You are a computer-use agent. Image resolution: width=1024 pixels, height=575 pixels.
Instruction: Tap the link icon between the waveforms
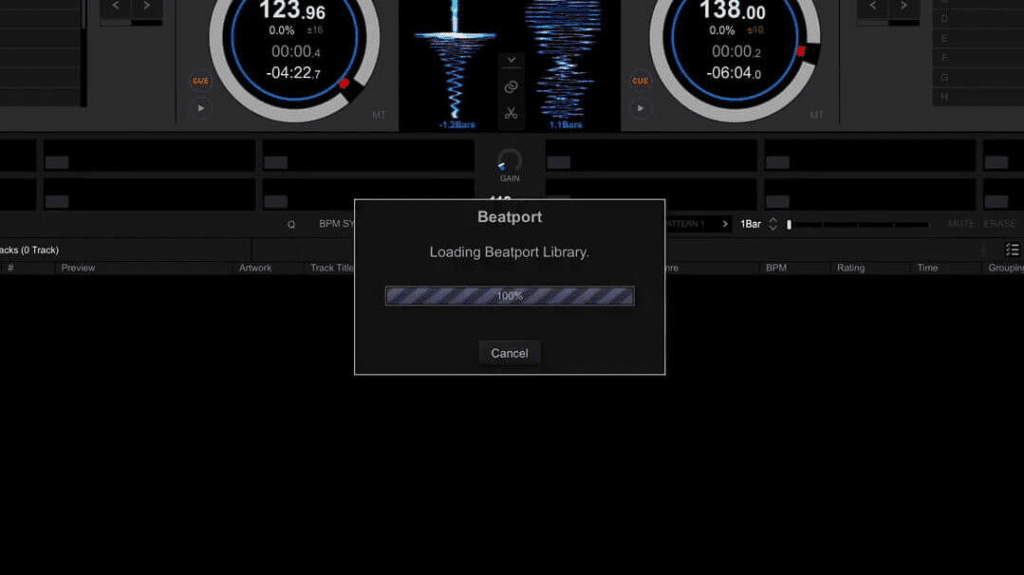coord(511,87)
